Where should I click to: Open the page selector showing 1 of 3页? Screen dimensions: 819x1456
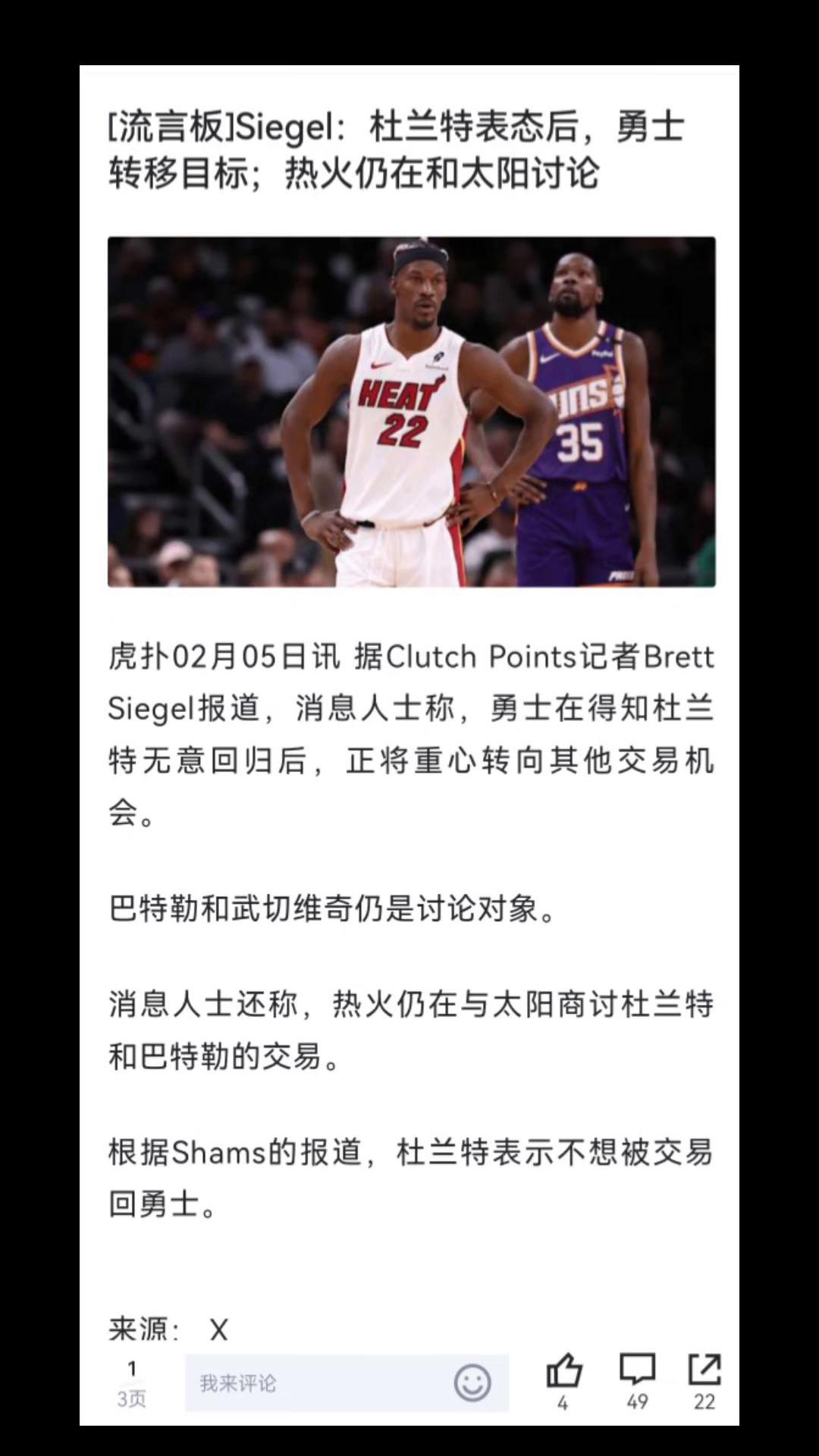[x=132, y=1383]
